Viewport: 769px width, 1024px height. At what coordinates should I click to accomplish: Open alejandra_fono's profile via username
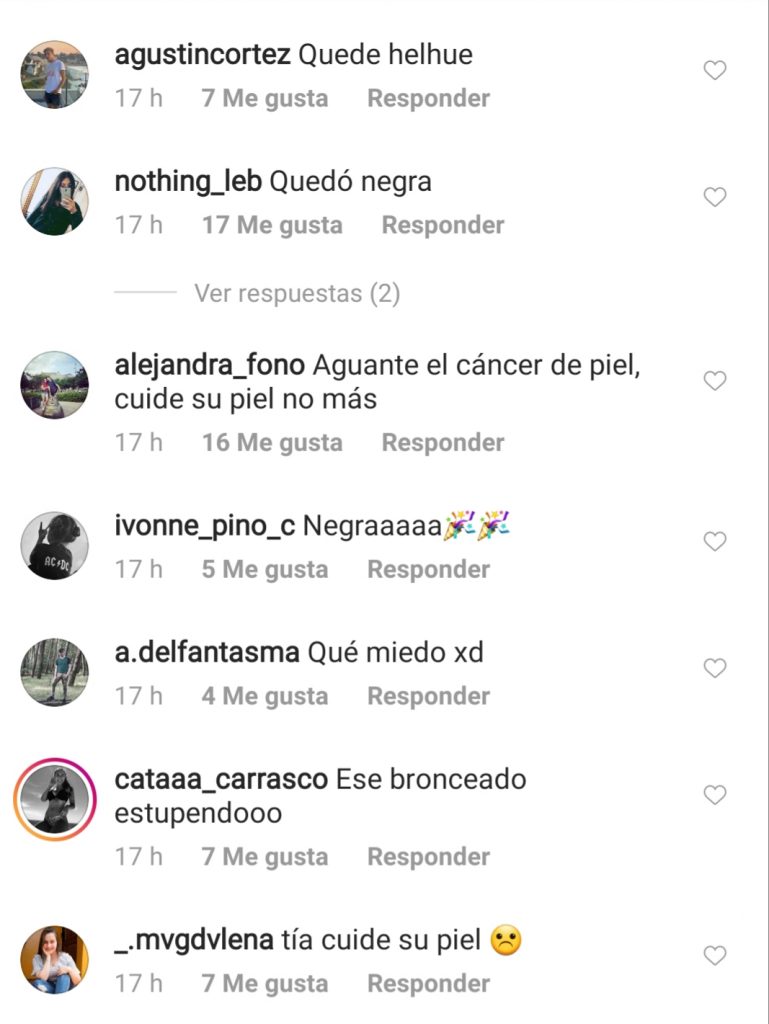[x=209, y=366]
